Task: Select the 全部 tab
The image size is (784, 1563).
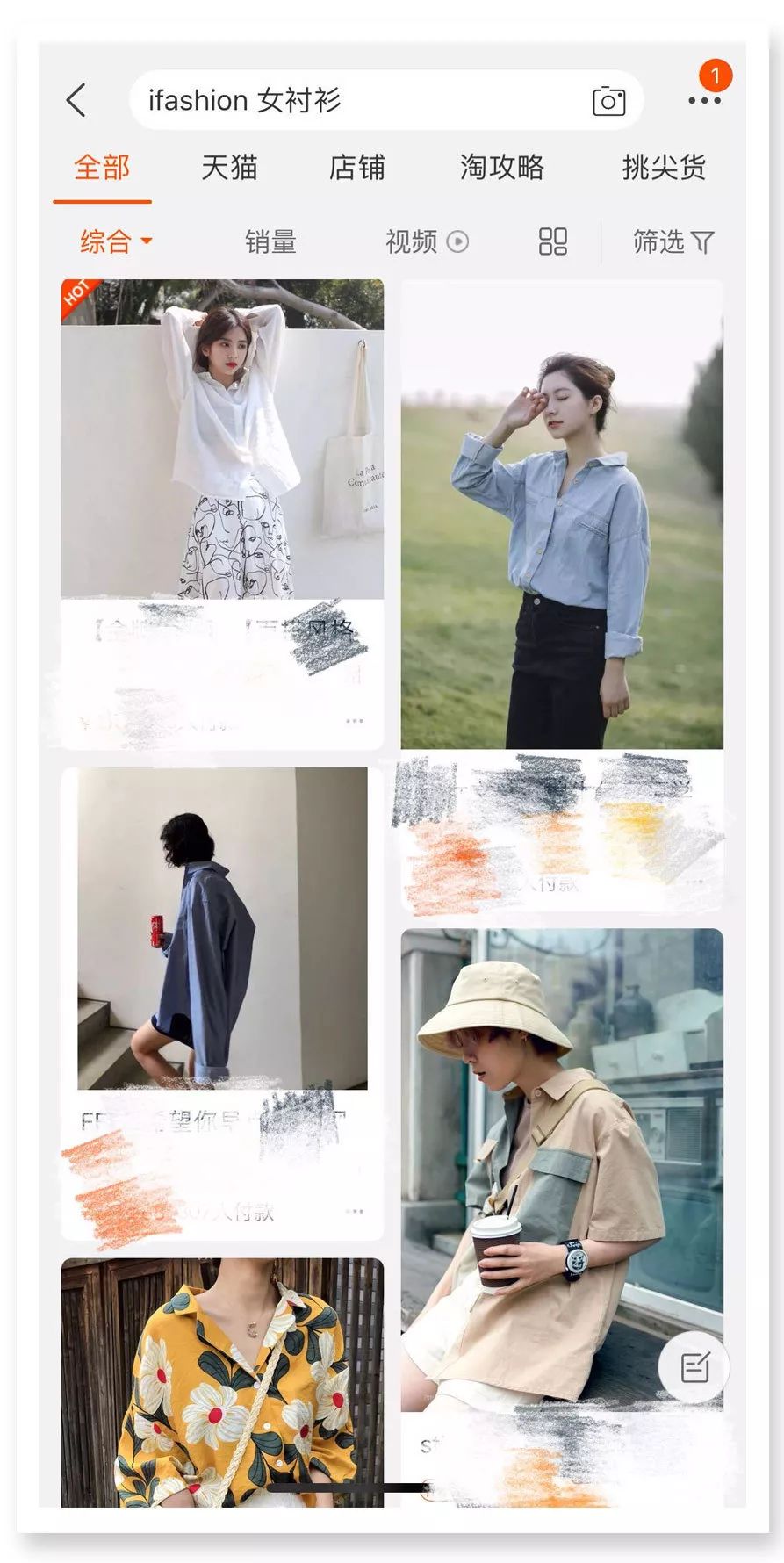Action: (102, 167)
